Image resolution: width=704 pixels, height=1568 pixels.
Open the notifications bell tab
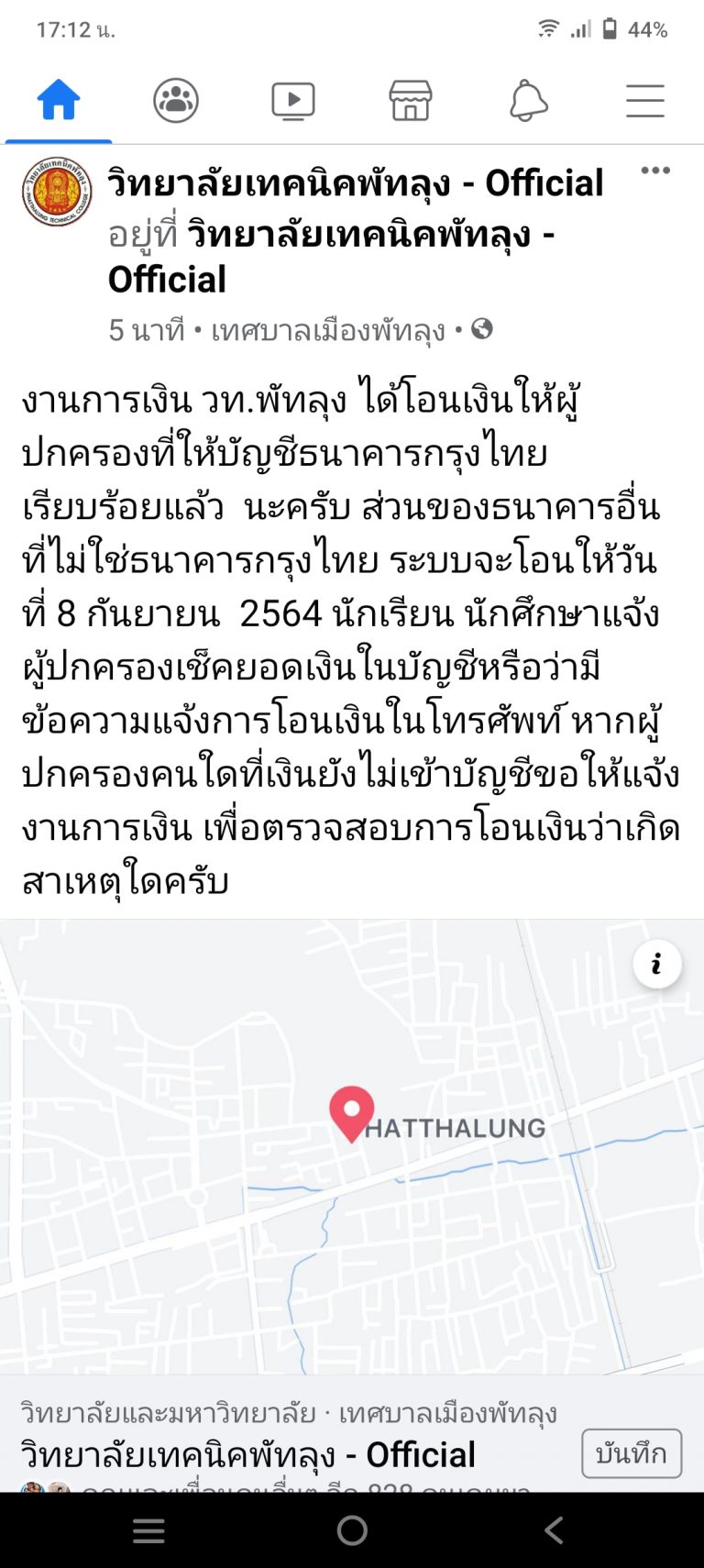pyautogui.click(x=528, y=100)
